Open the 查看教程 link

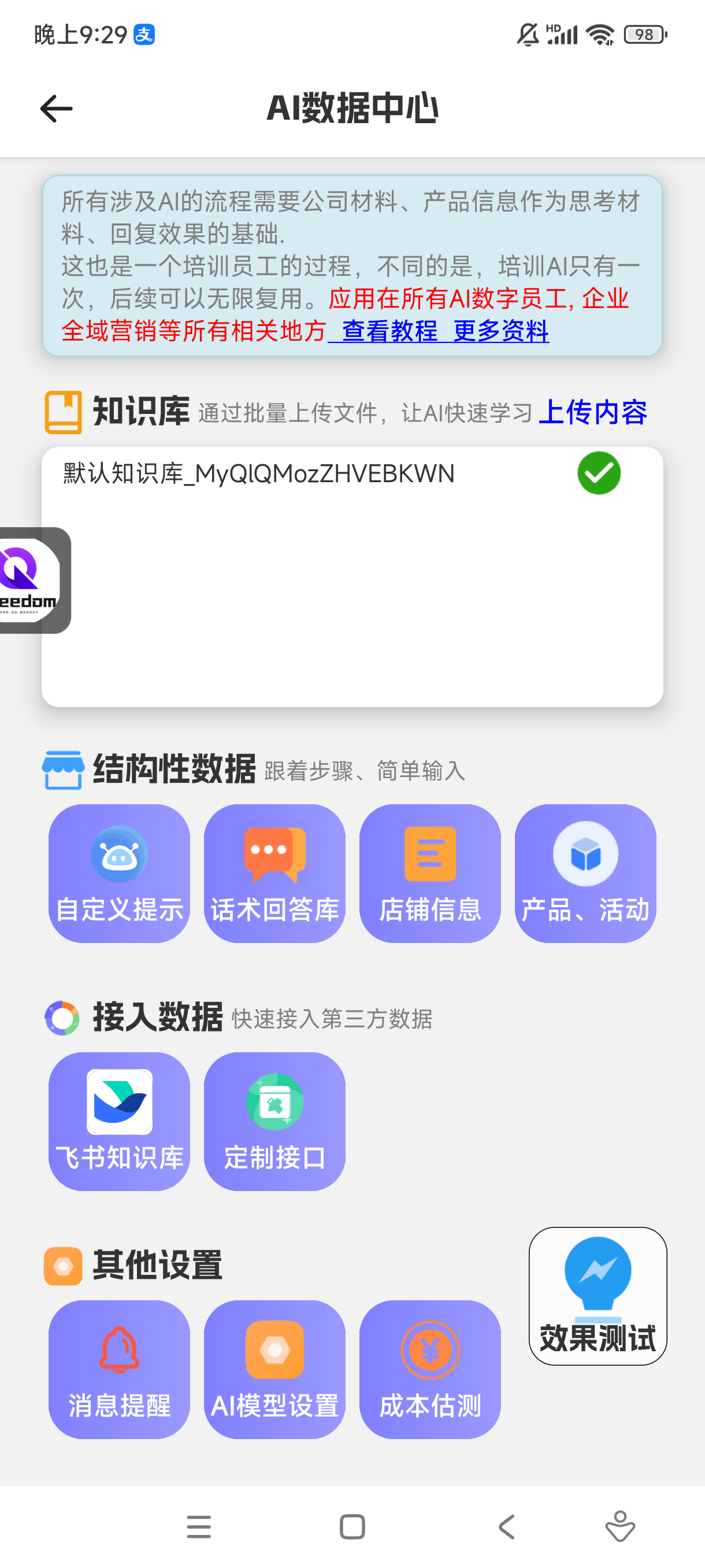[x=389, y=331]
